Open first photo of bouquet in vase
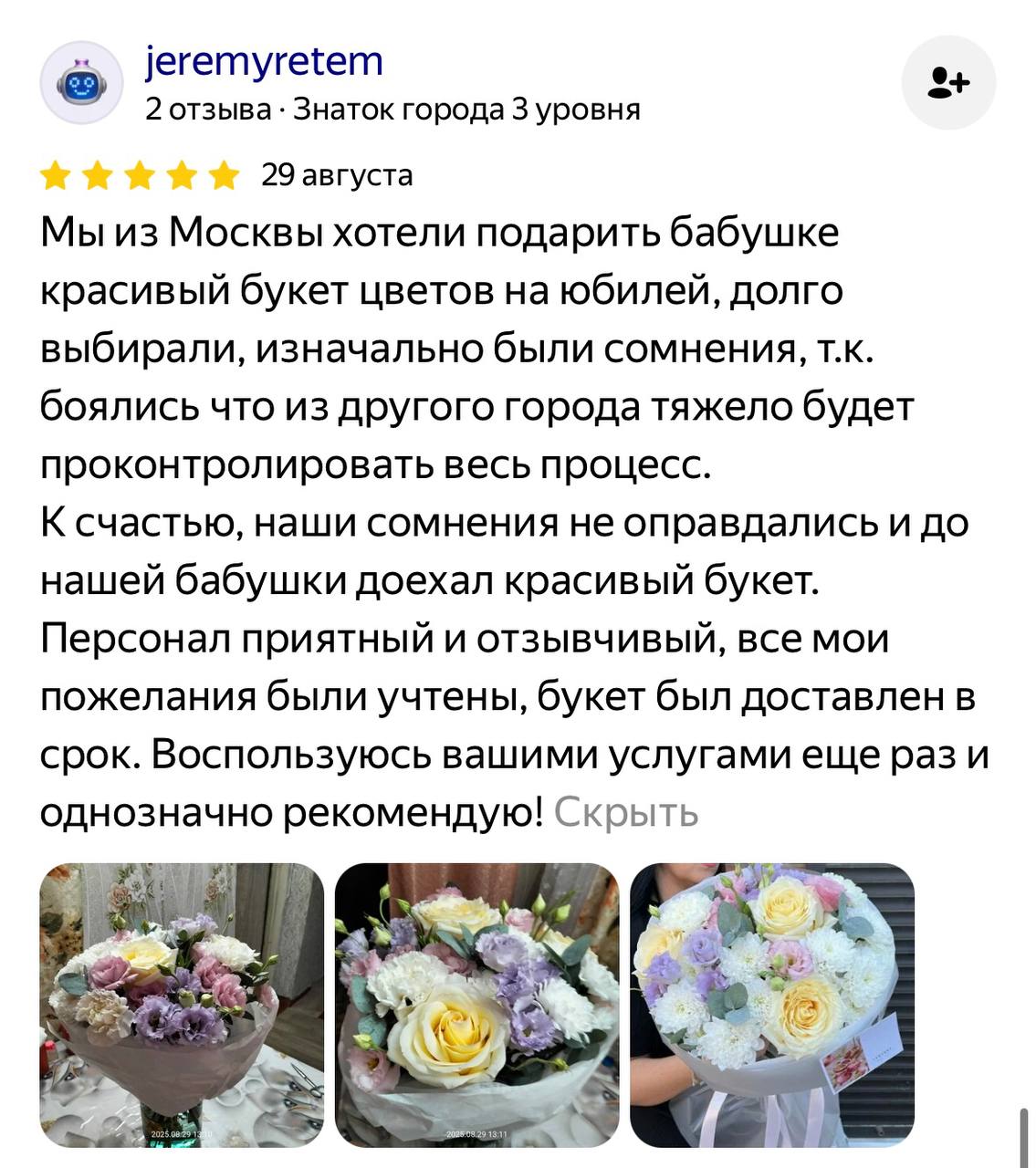 pyautogui.click(x=182, y=1005)
